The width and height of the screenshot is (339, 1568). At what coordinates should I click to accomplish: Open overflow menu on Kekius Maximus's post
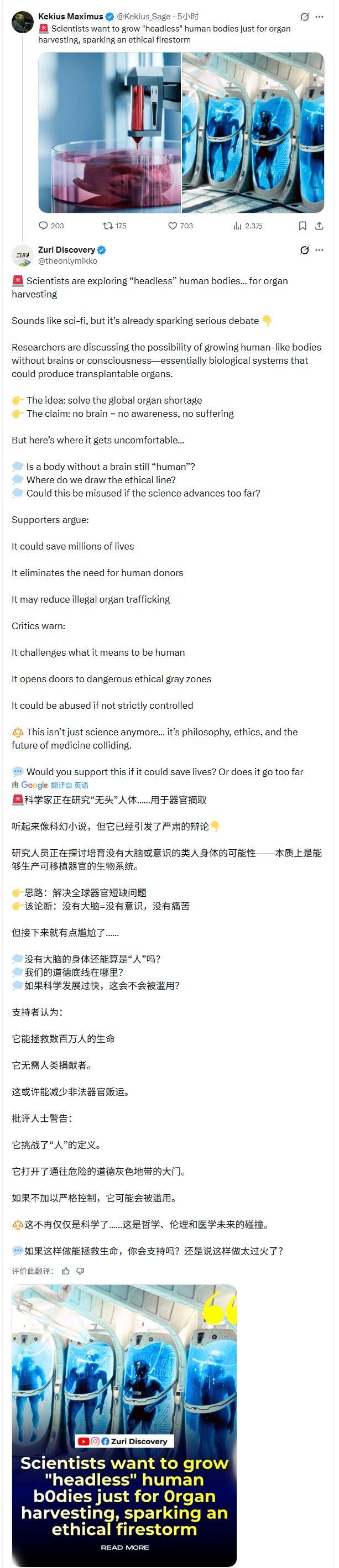tap(320, 17)
